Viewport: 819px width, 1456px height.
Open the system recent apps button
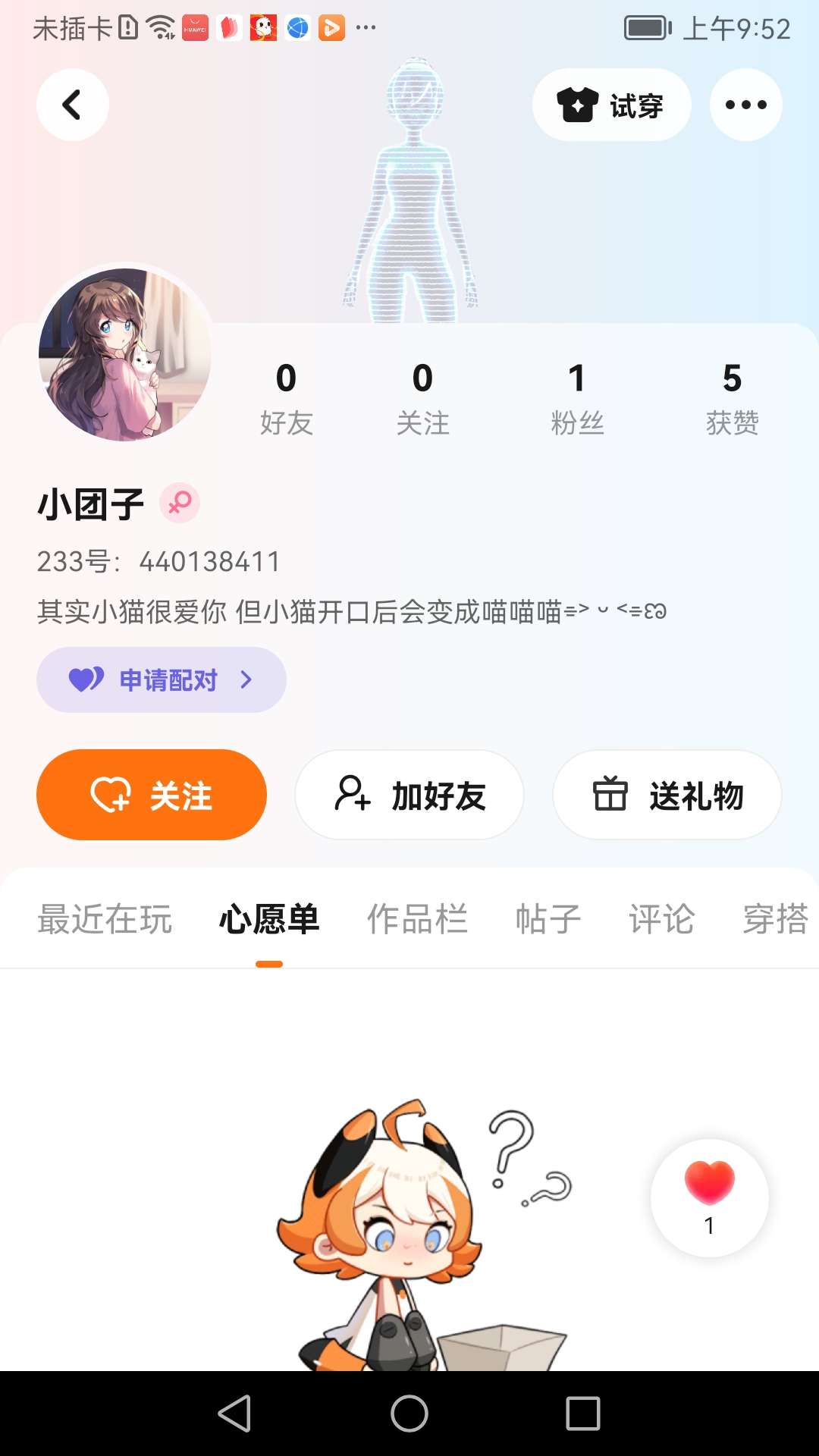coord(583,1414)
